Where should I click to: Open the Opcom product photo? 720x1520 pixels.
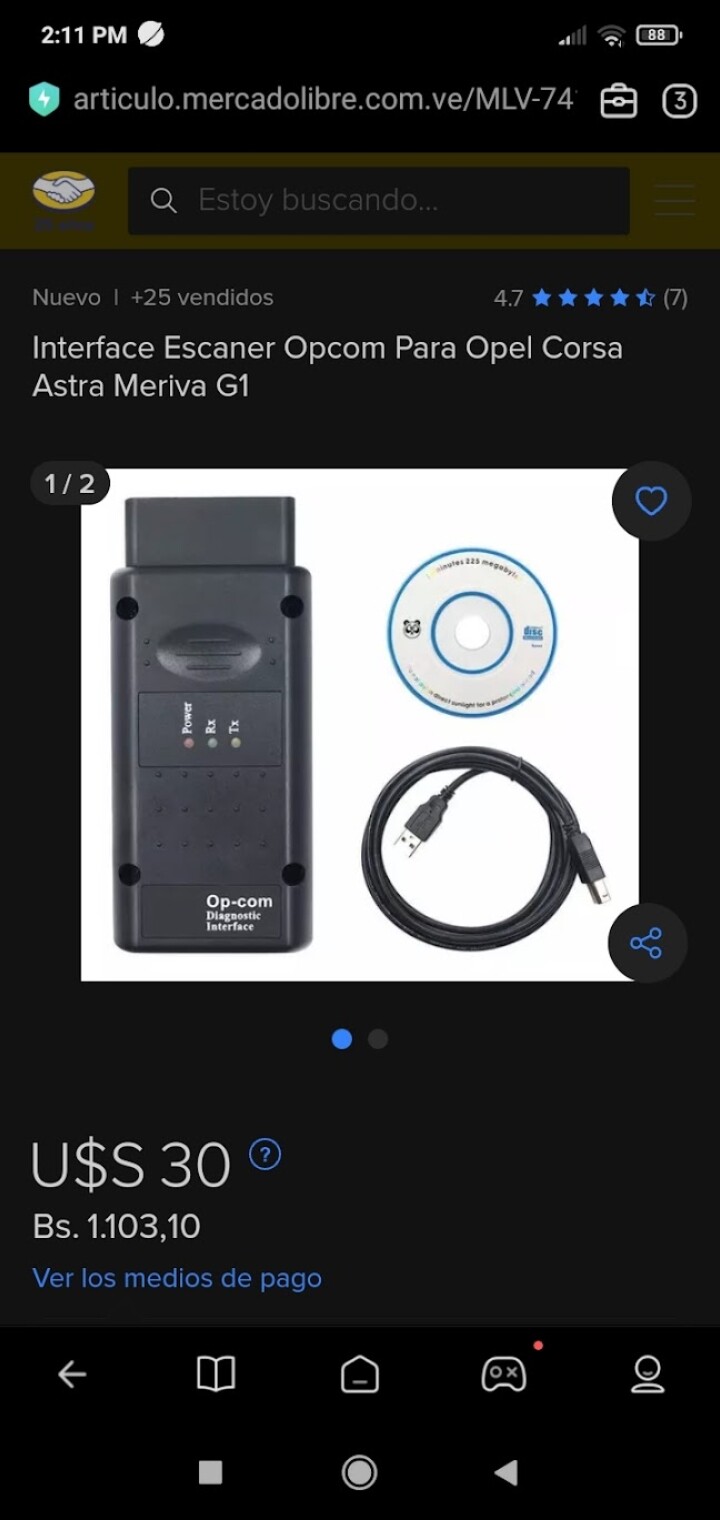(360, 725)
